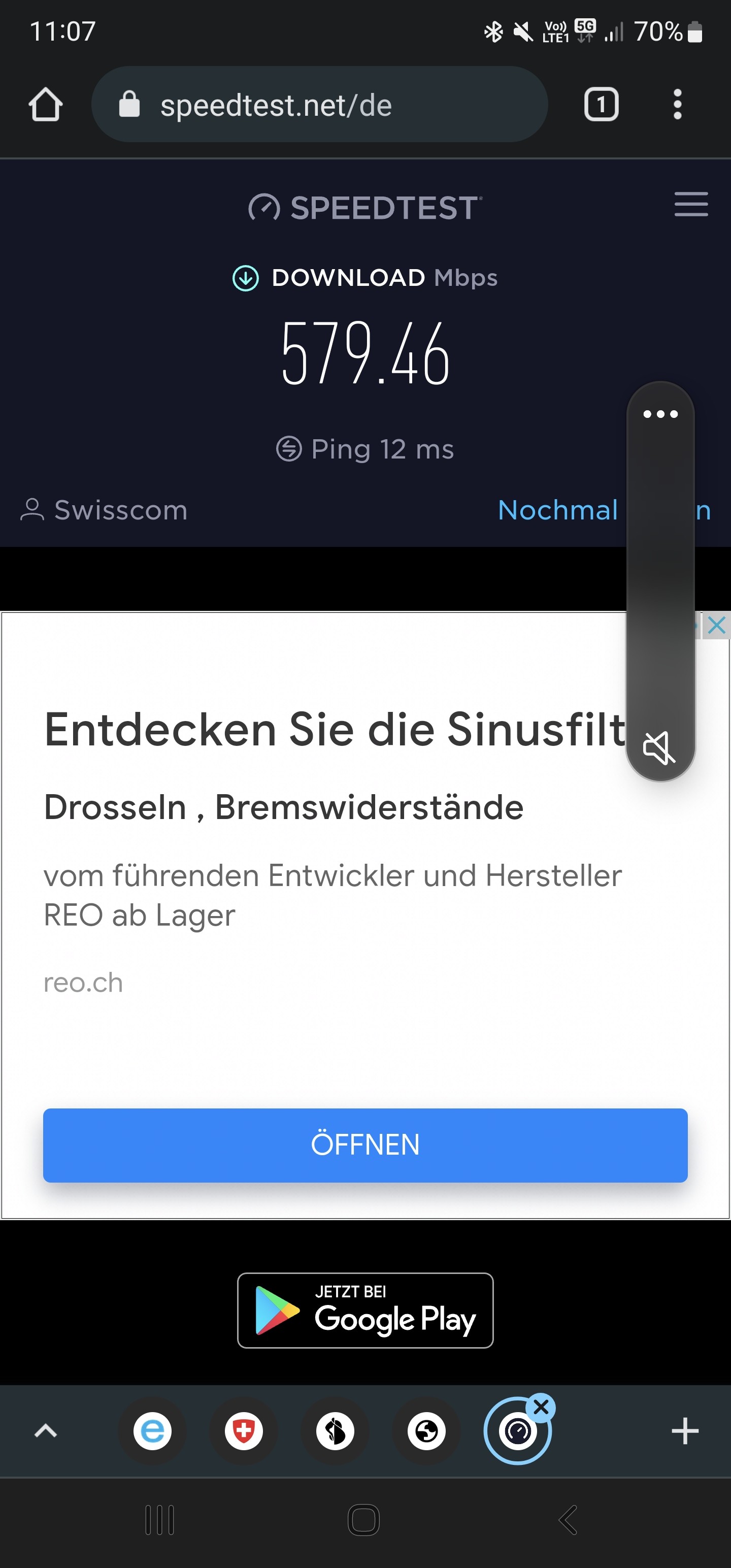Select the globe favicon tab
Image resolution: width=731 pixels, height=1568 pixels.
tap(426, 1431)
